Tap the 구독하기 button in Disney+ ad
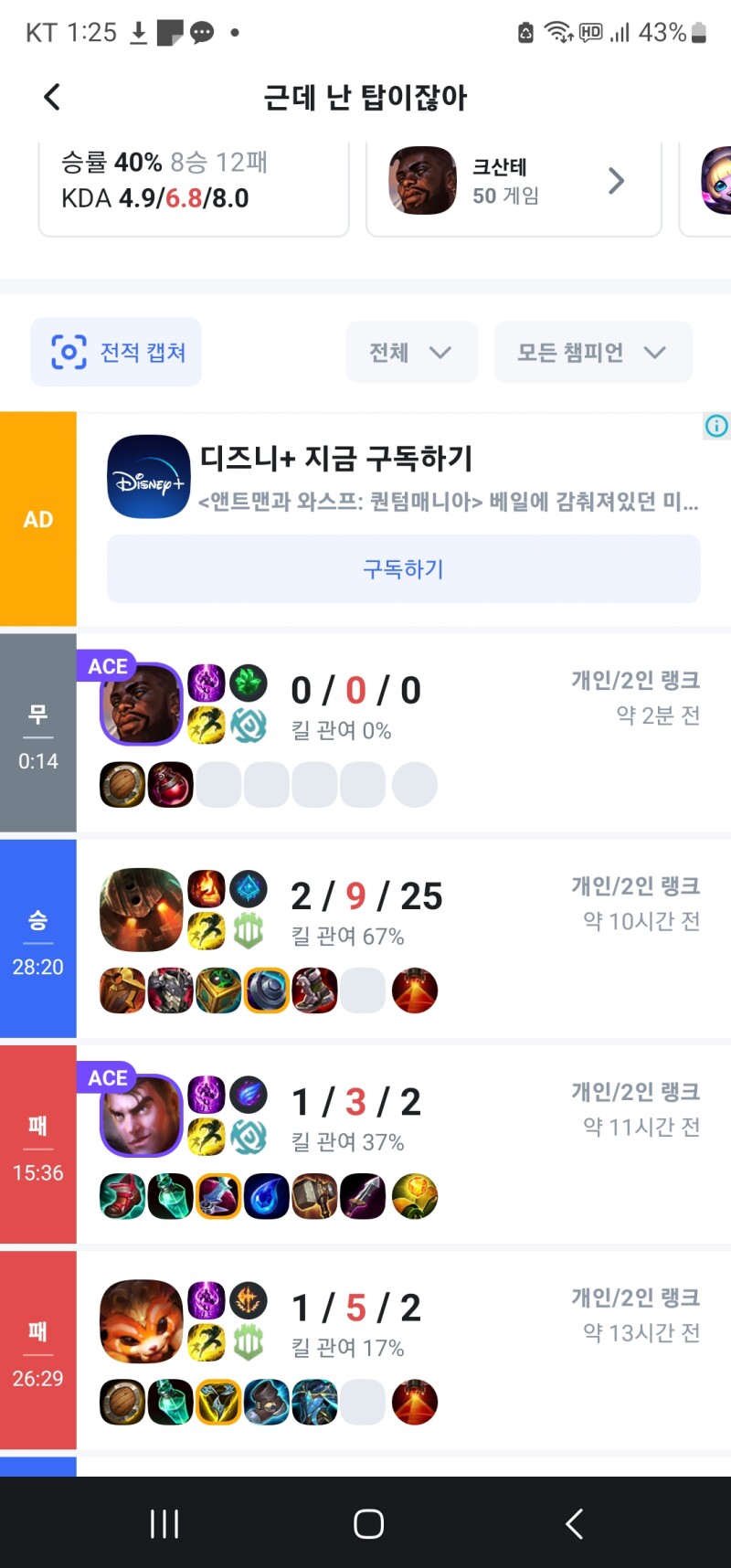Image resolution: width=731 pixels, height=1568 pixels. point(403,569)
